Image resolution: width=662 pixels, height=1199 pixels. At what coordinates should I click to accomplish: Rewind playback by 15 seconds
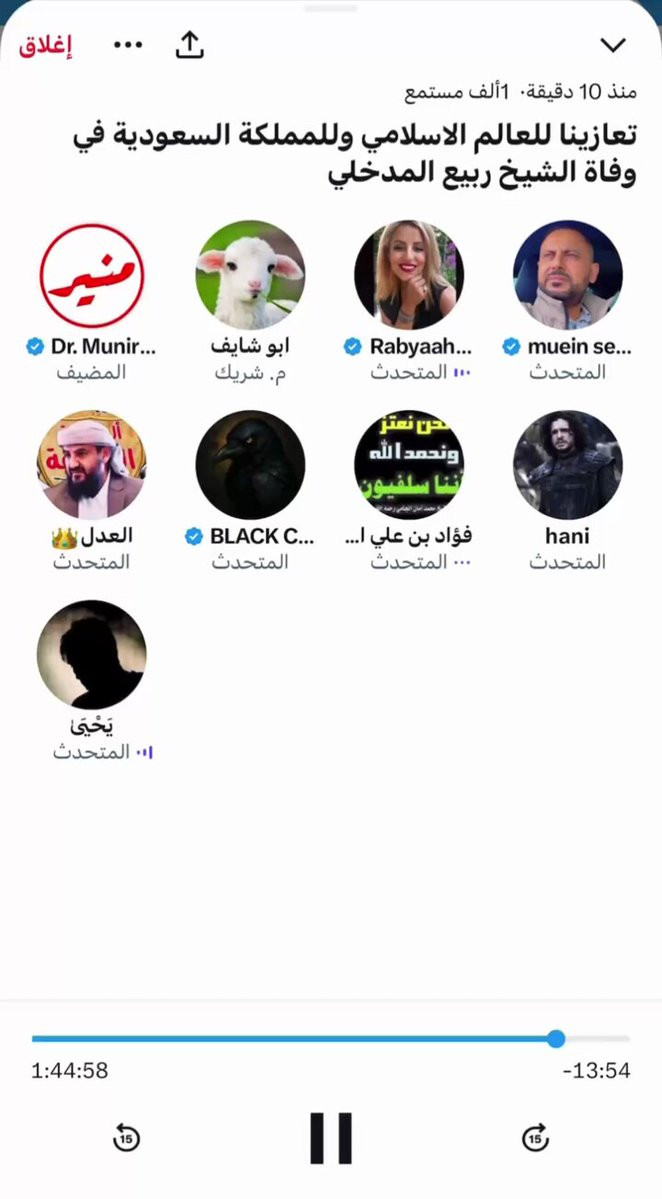(126, 1137)
